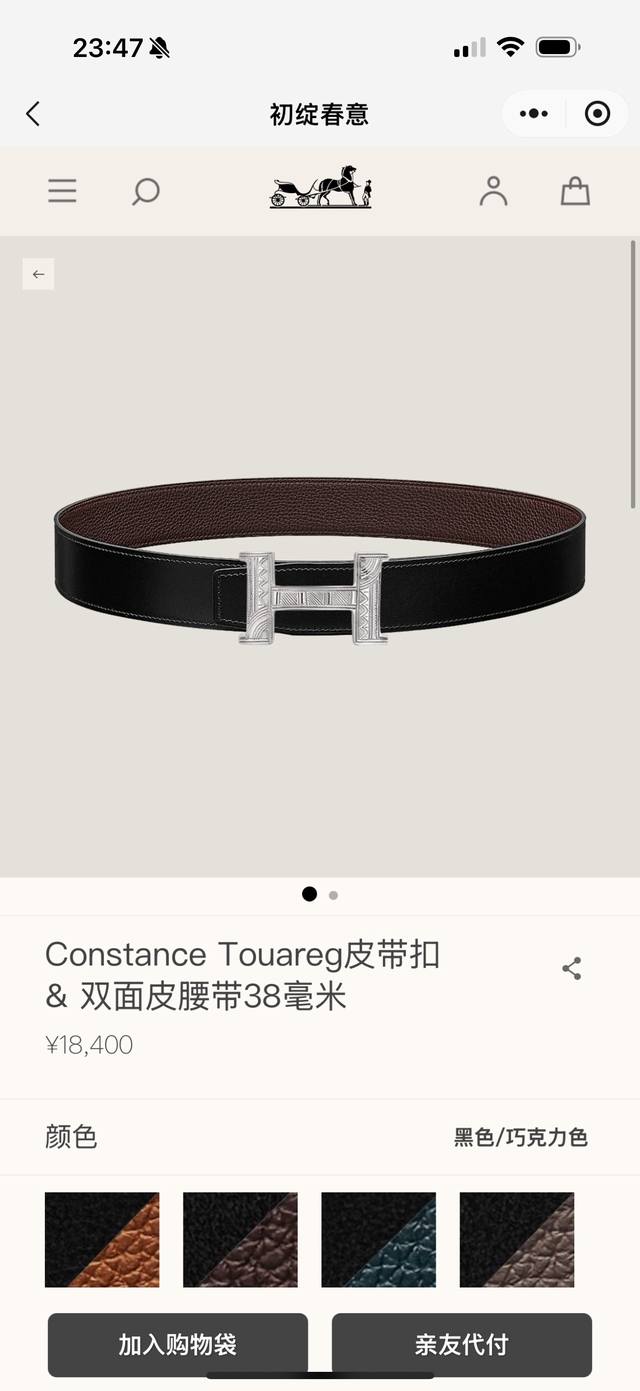Image resolution: width=640 pixels, height=1391 pixels.
Task: Open the hamburger menu
Action: [62, 191]
